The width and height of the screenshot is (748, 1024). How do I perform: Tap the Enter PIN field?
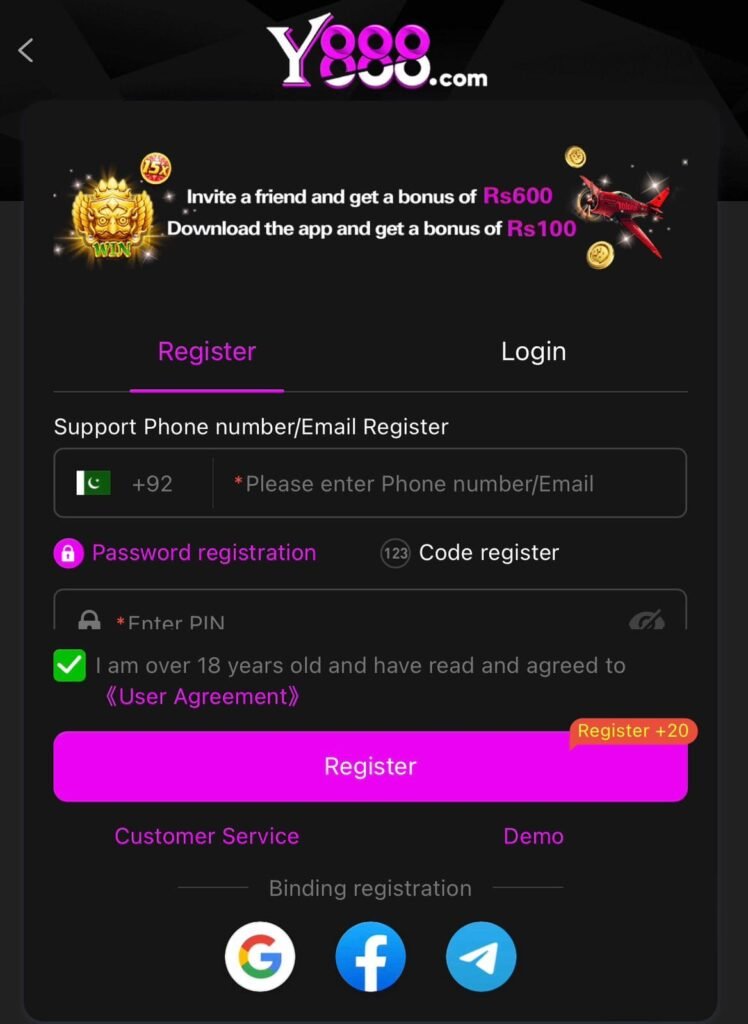pos(350,618)
